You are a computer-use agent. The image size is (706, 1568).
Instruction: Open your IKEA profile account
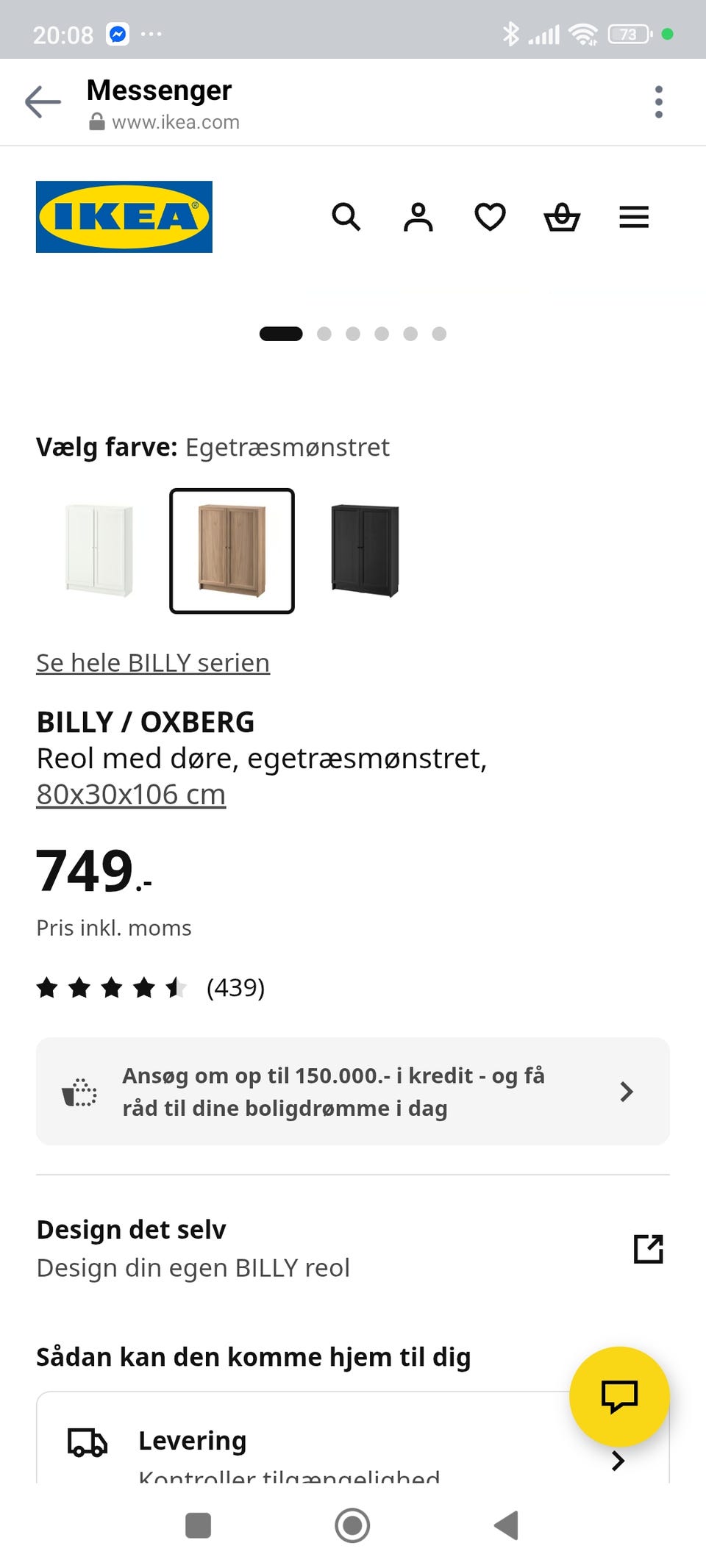(x=418, y=217)
